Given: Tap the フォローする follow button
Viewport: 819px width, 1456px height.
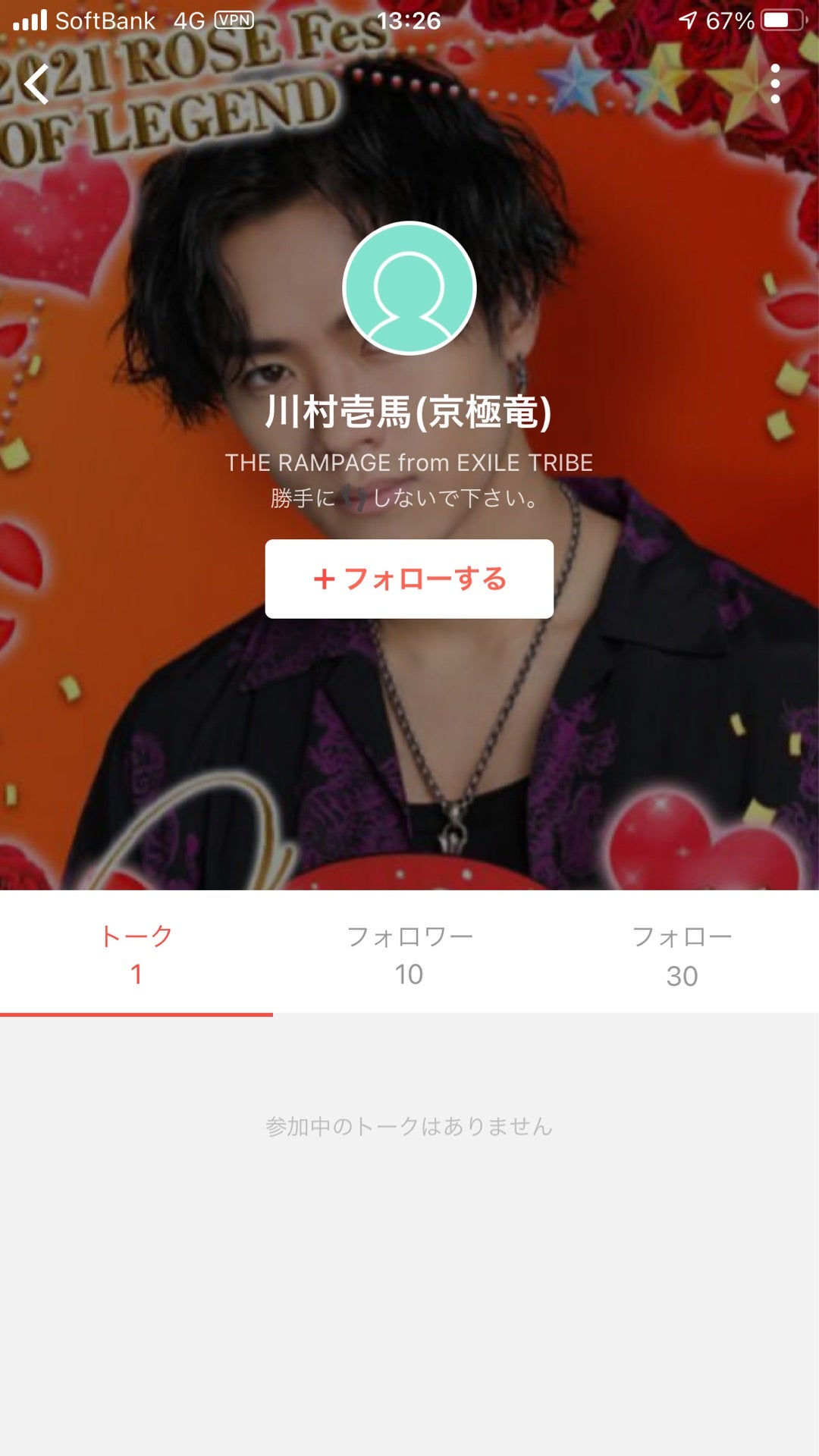Looking at the screenshot, I should [x=409, y=579].
